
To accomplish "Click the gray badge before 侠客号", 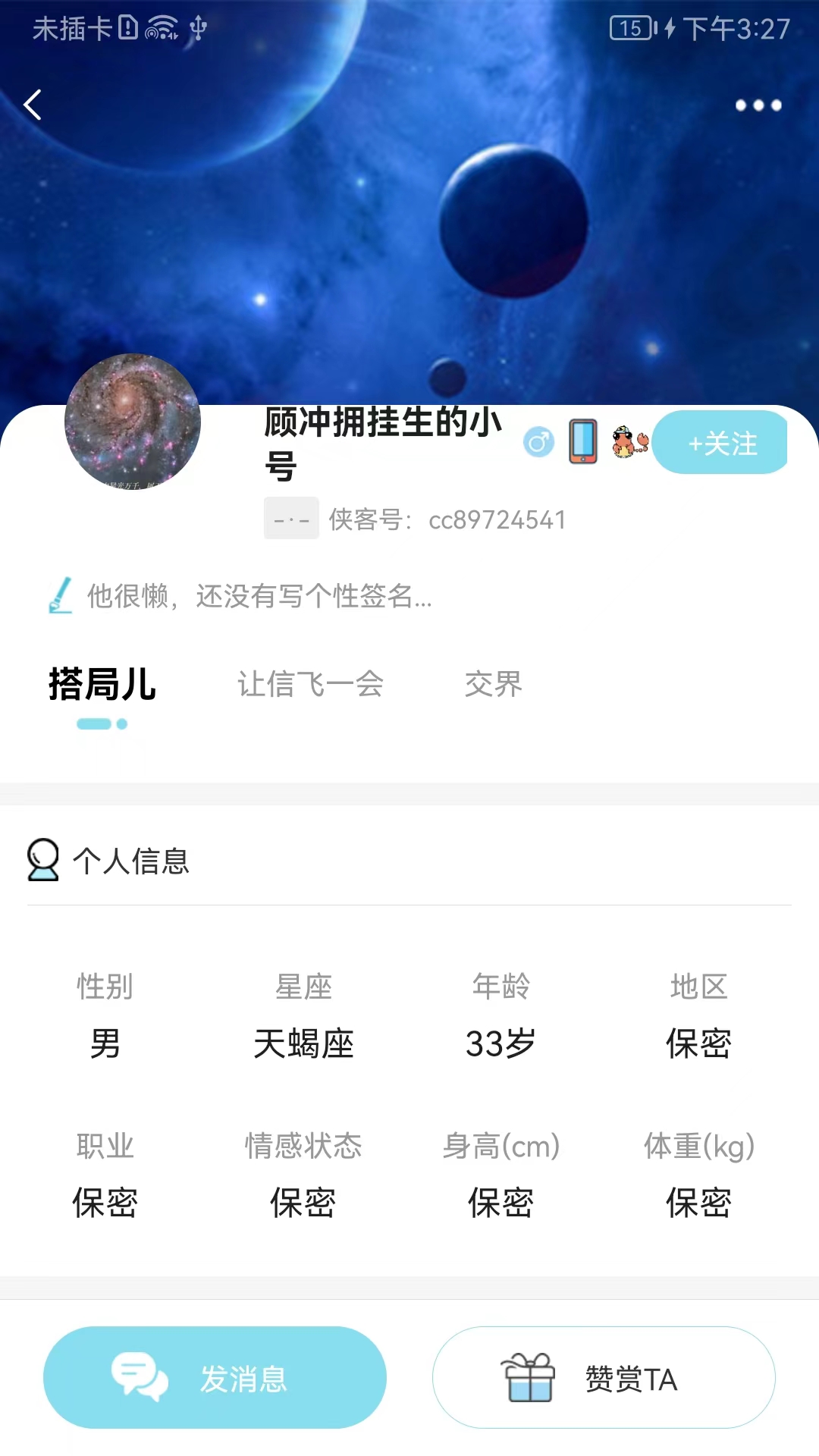I will (291, 519).
